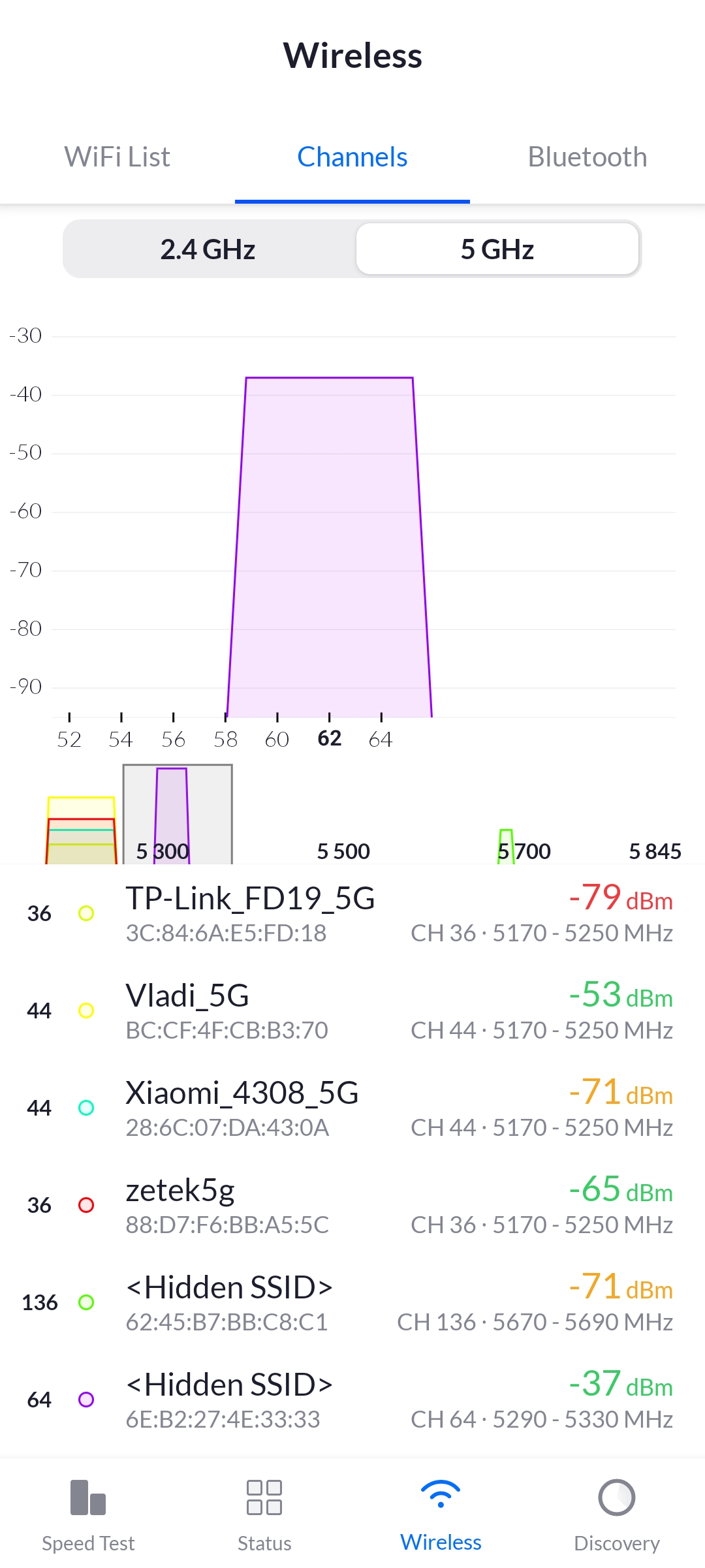The height and width of the screenshot is (1568, 705).
Task: Open the Hidden SSID on channel 64
Action: [x=352, y=1400]
